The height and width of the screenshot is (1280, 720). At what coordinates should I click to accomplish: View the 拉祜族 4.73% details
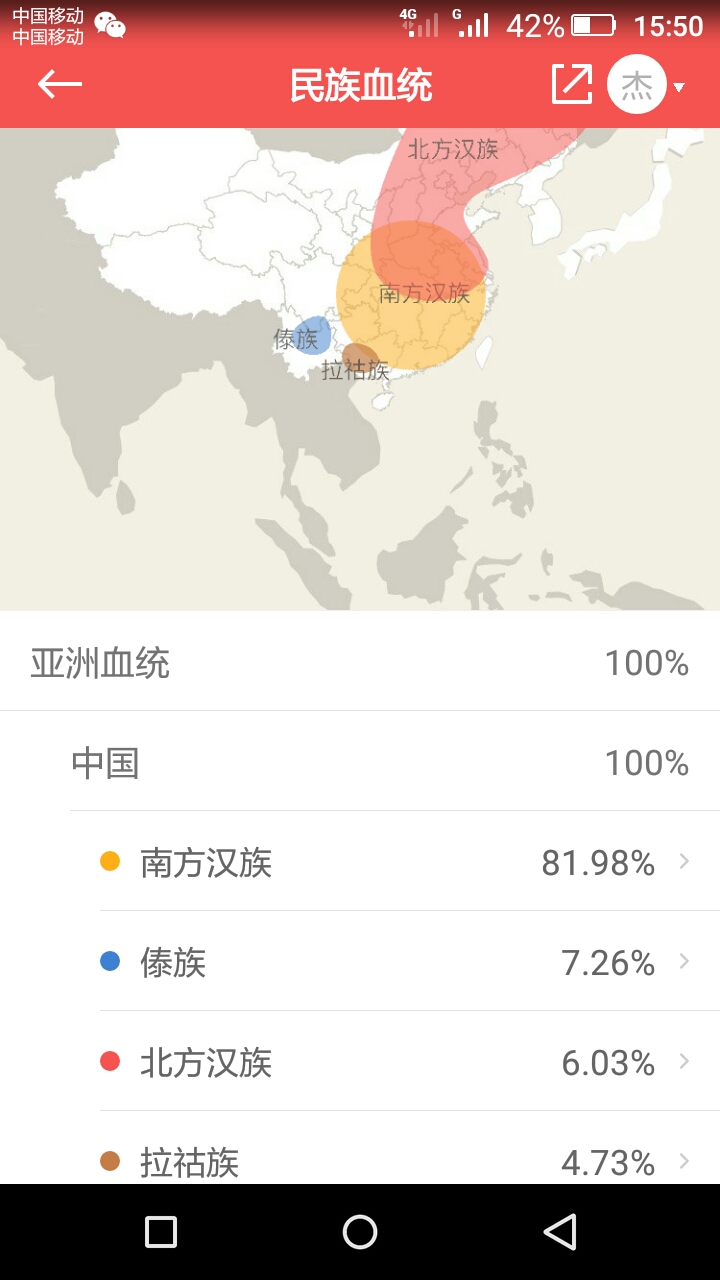tap(410, 1148)
